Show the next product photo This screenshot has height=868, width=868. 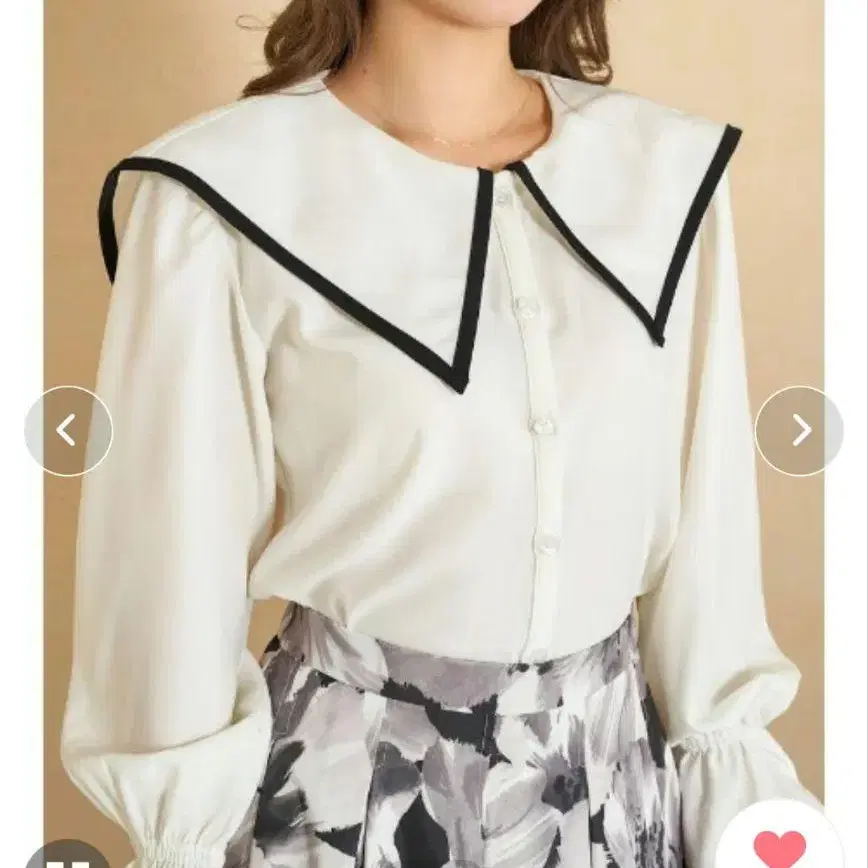tap(799, 431)
